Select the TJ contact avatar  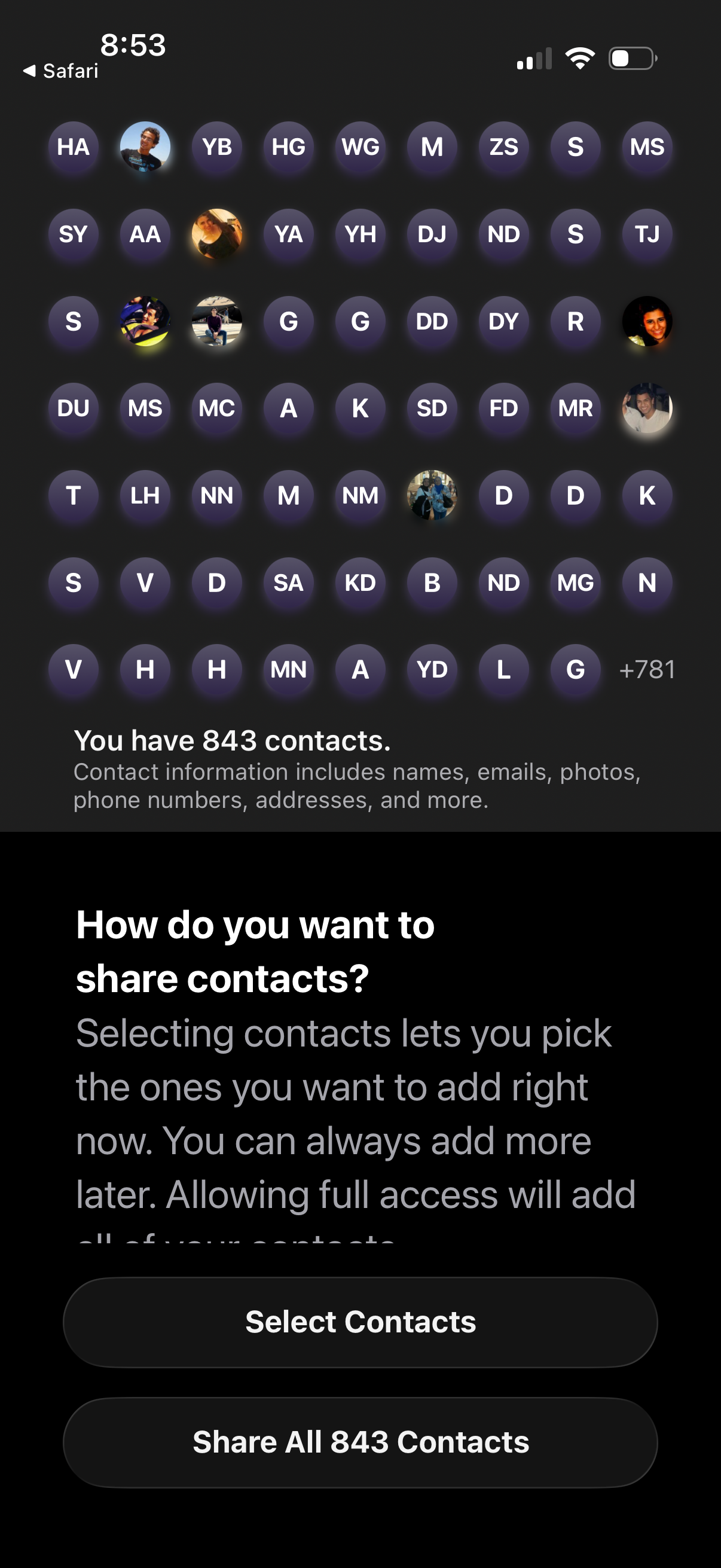coord(647,234)
